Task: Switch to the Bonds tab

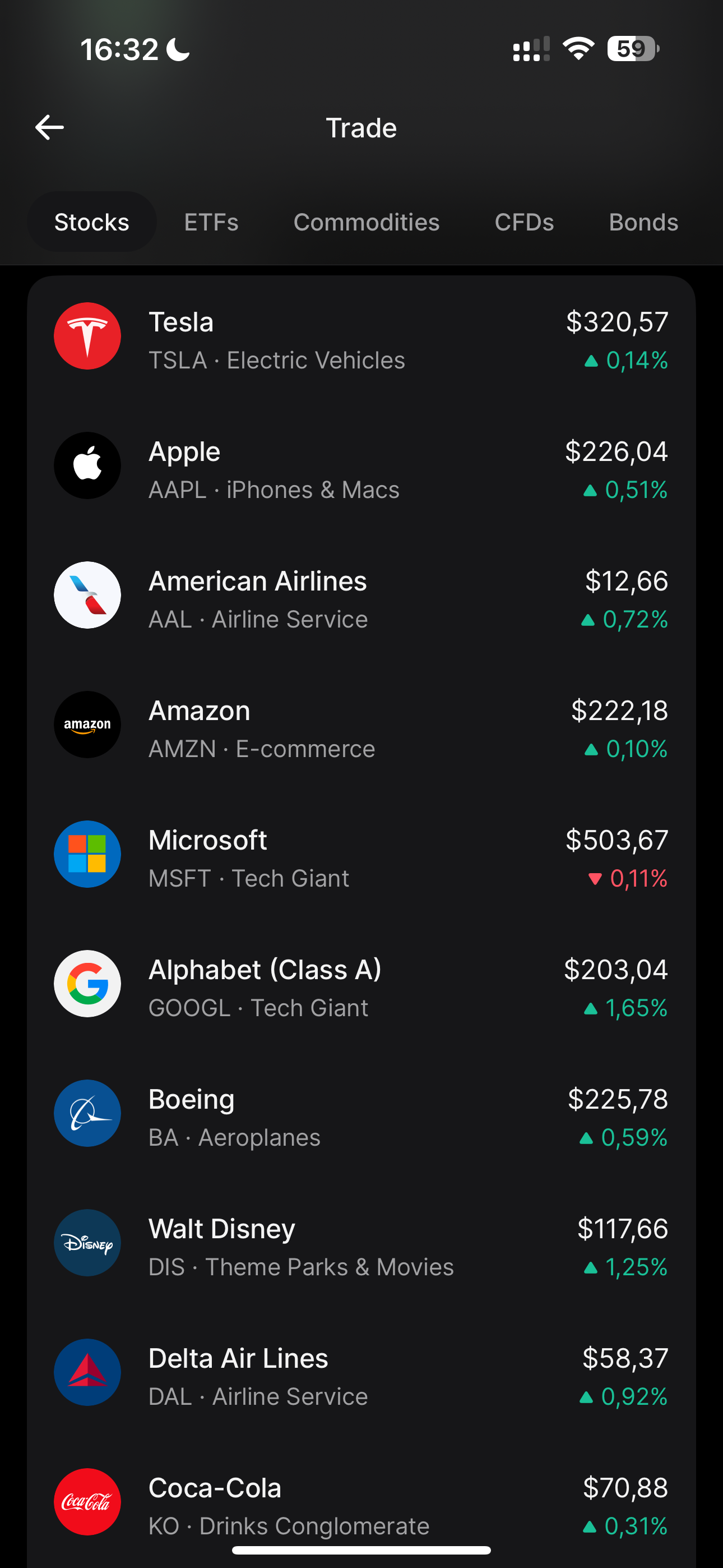Action: (x=643, y=222)
